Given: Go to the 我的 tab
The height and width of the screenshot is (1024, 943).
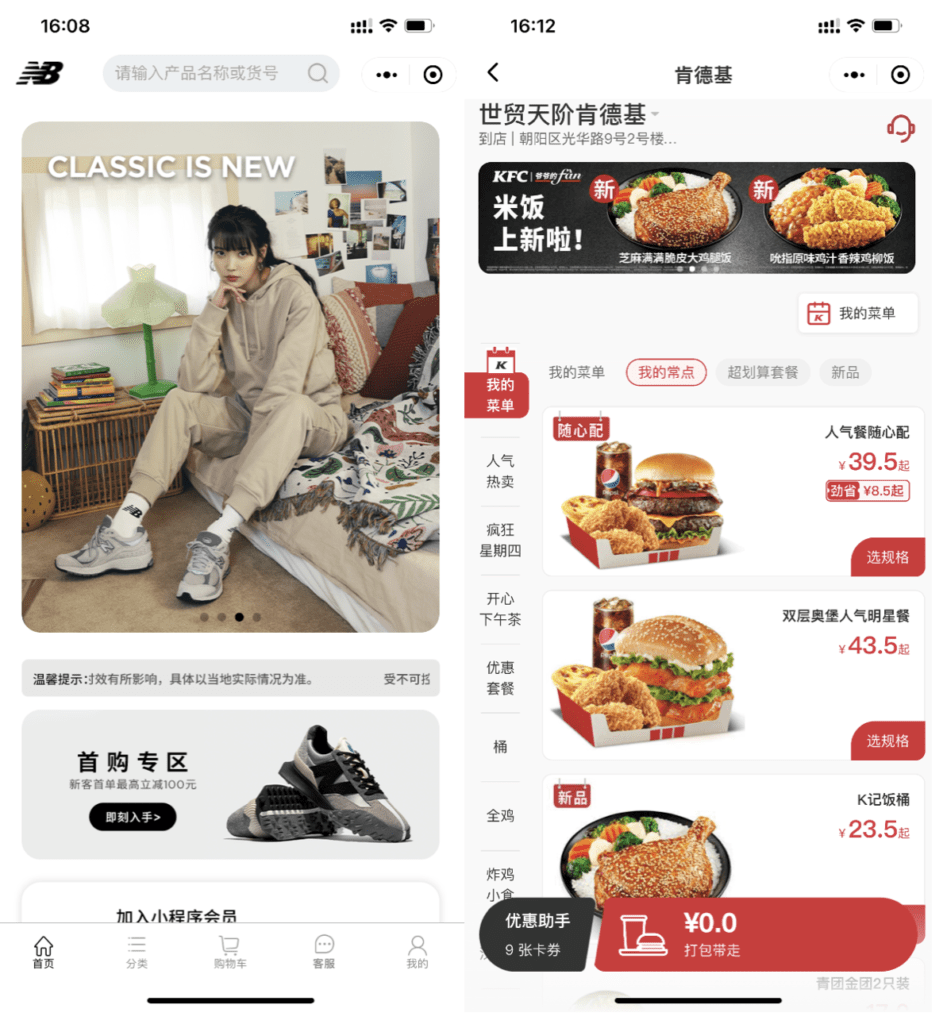Looking at the screenshot, I should pyautogui.click(x=417, y=952).
